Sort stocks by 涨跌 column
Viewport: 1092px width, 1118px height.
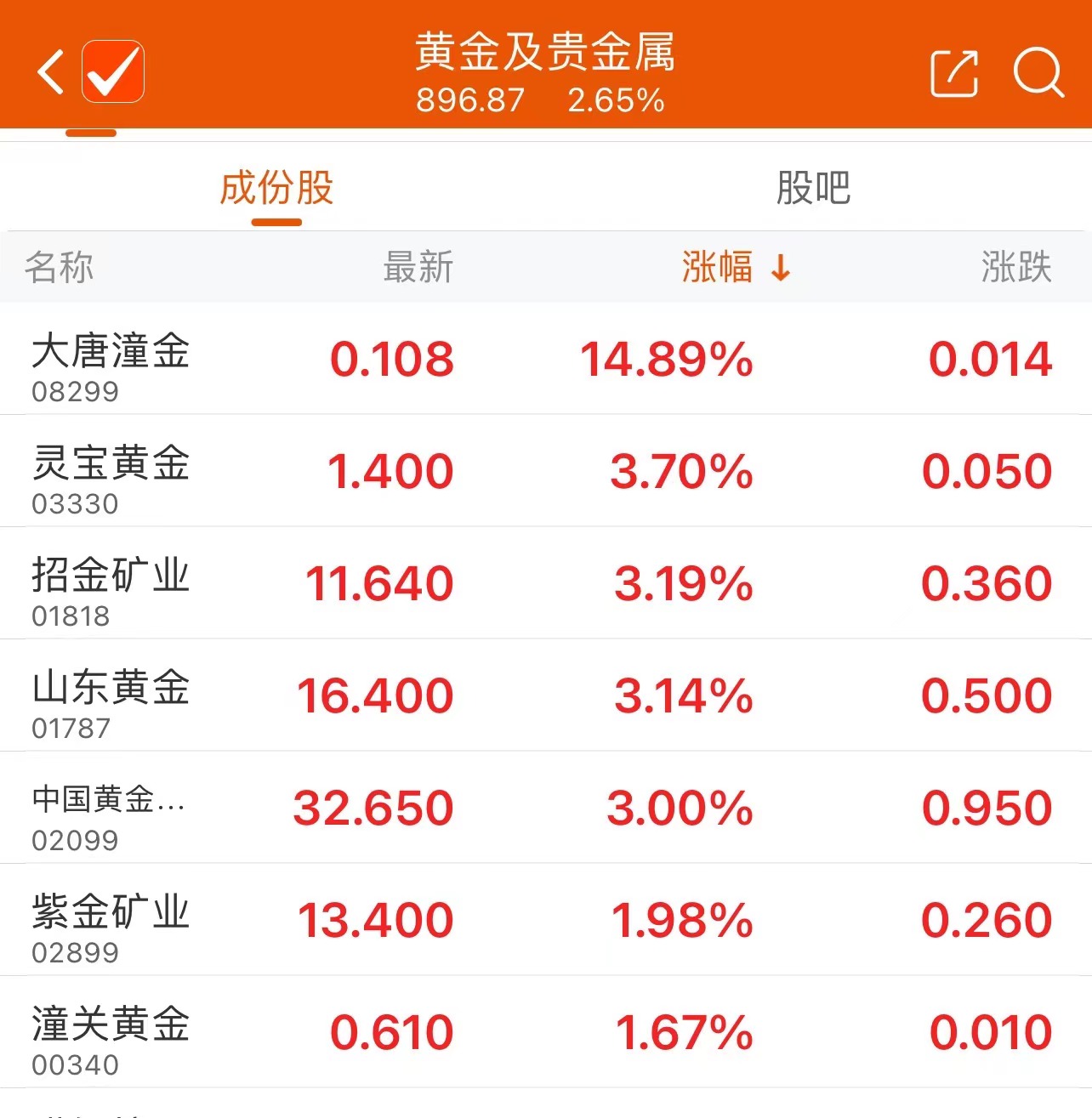pyautogui.click(x=1015, y=267)
